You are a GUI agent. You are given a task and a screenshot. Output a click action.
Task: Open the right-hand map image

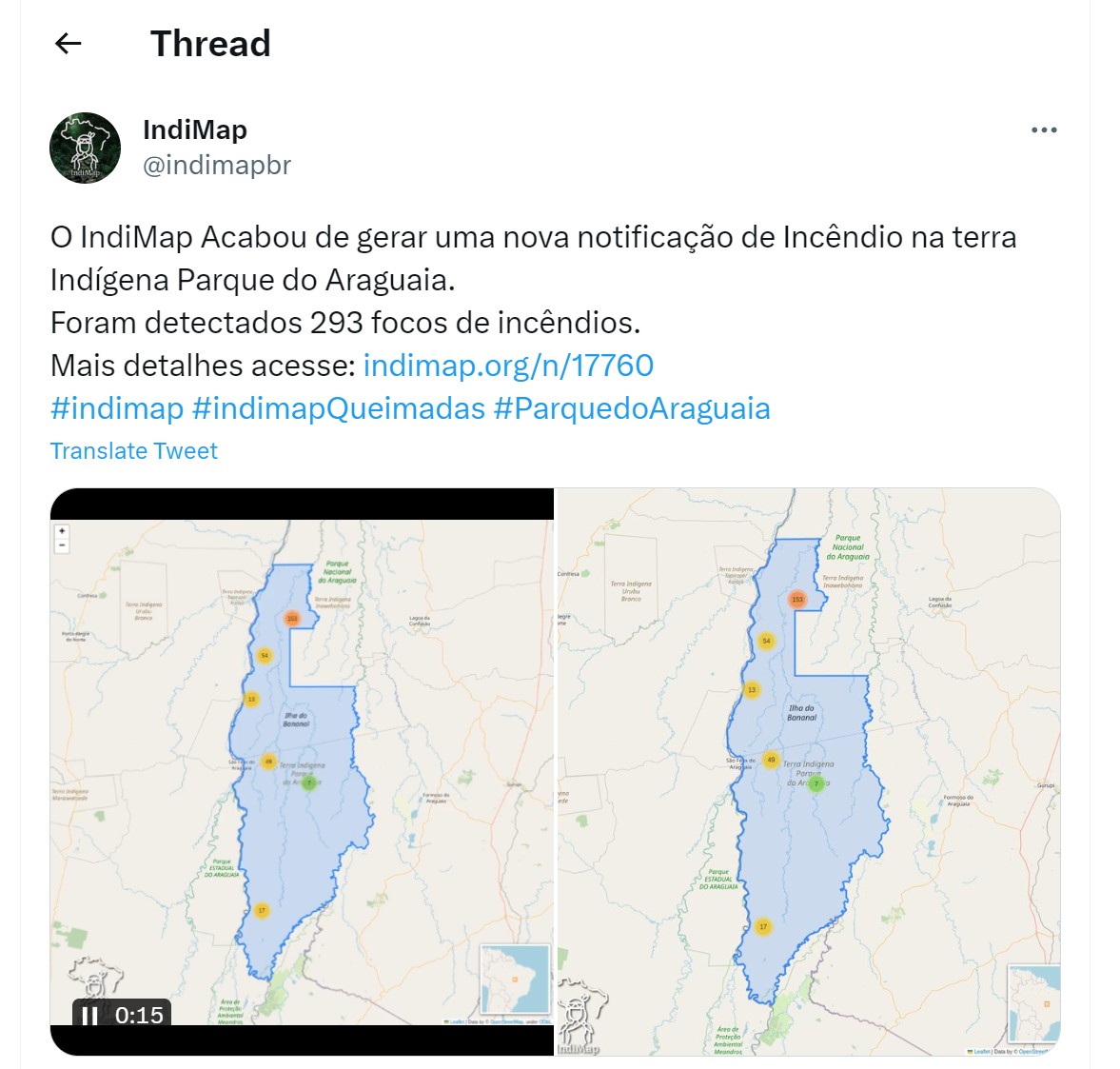807,771
